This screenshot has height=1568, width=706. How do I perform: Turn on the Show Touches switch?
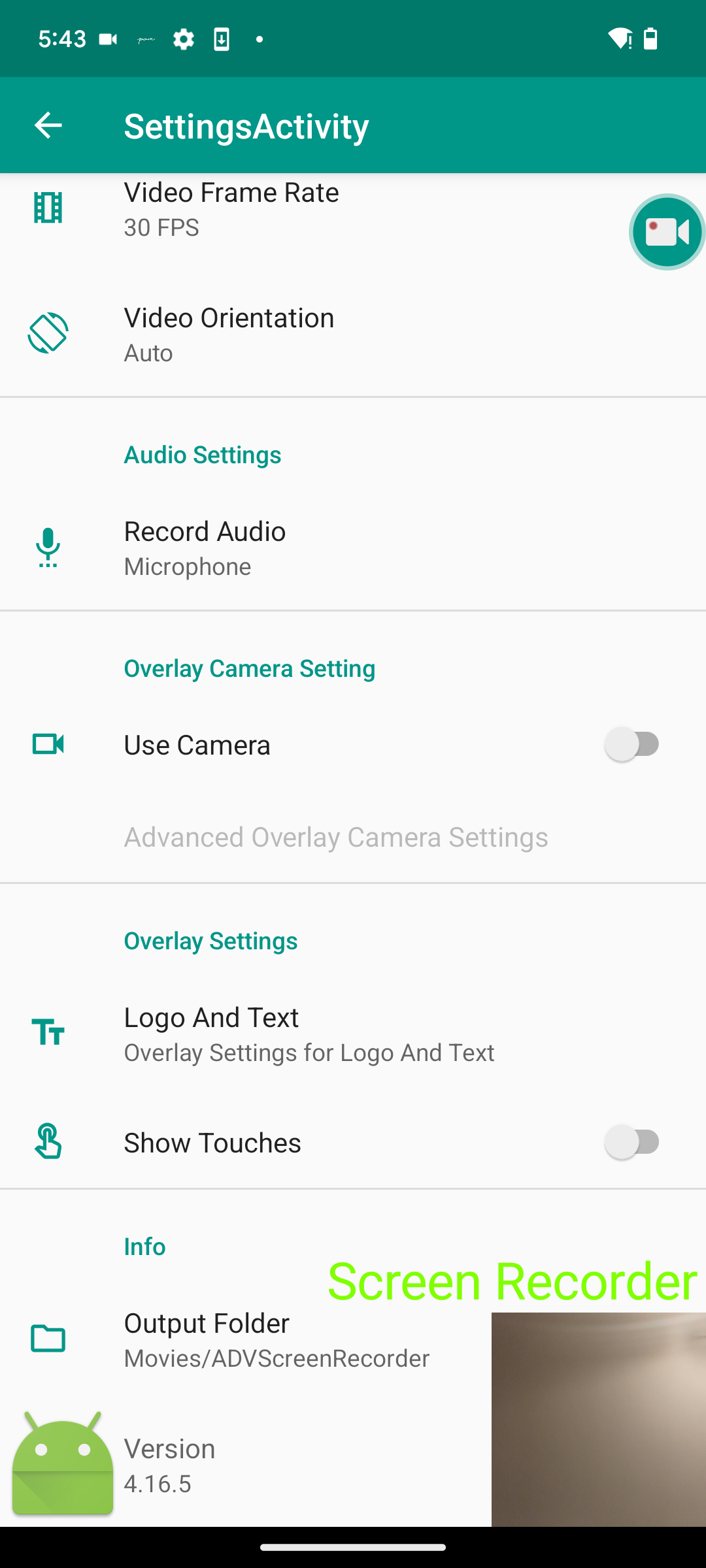coord(633,1142)
